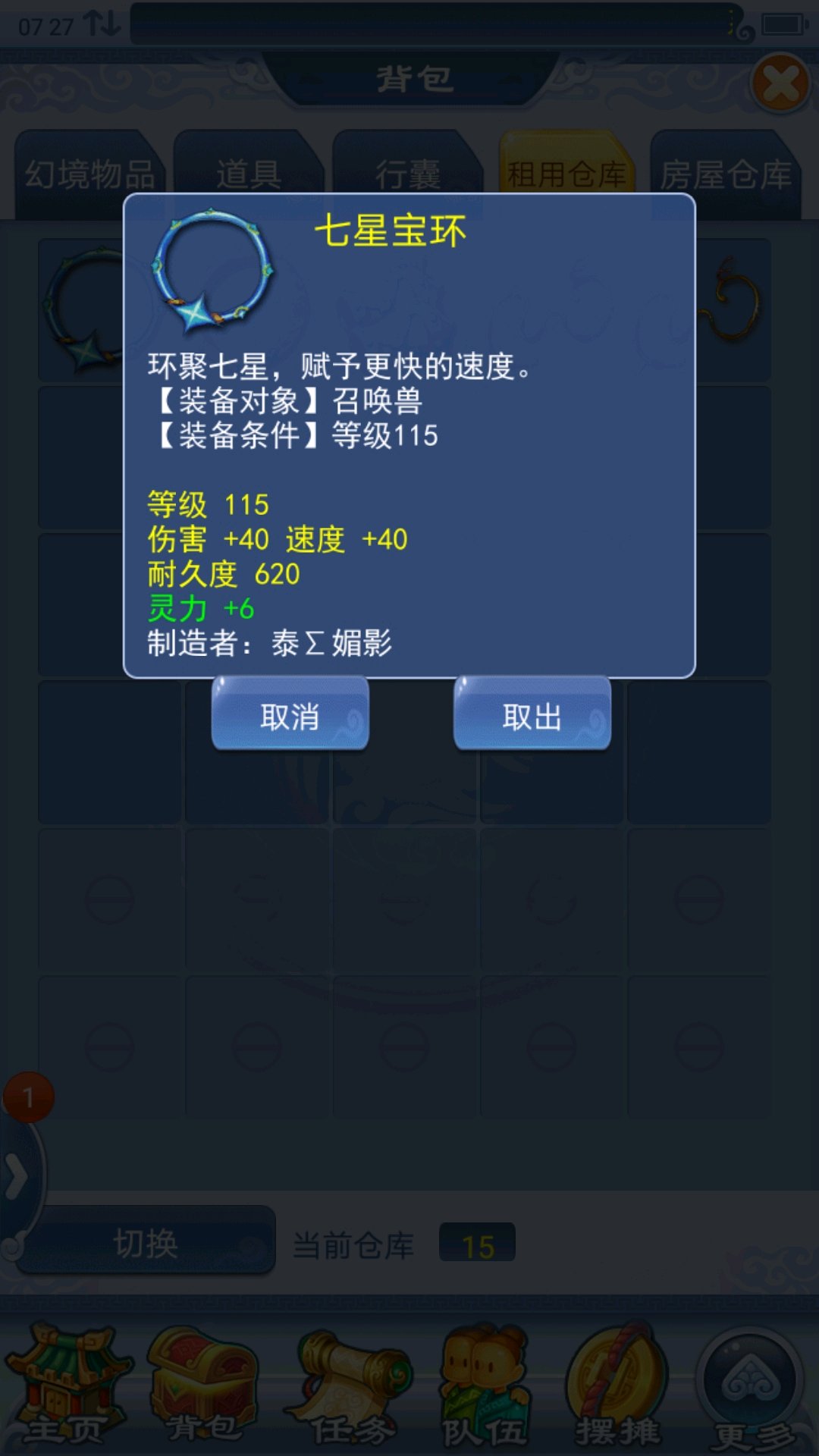Open 背包 in the bottom bar

click(x=203, y=1385)
